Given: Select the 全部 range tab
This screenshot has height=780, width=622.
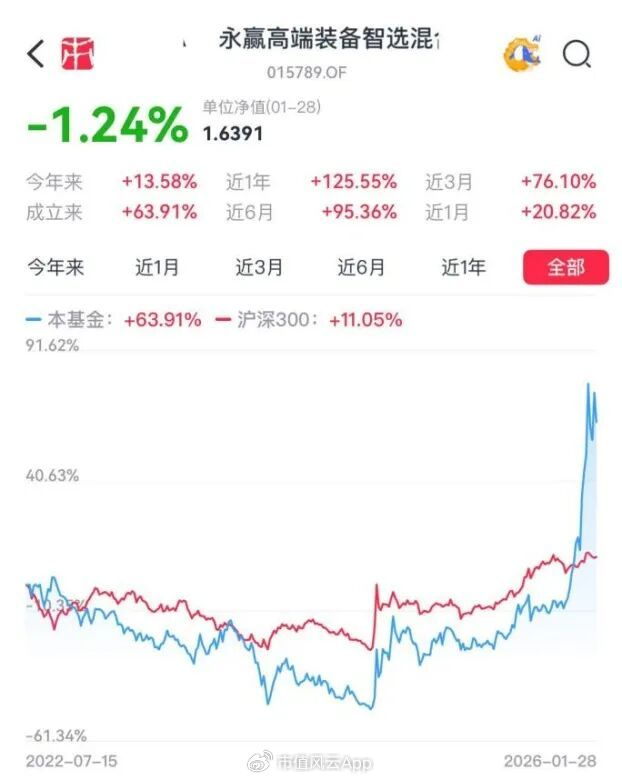Looking at the screenshot, I should (x=565, y=267).
